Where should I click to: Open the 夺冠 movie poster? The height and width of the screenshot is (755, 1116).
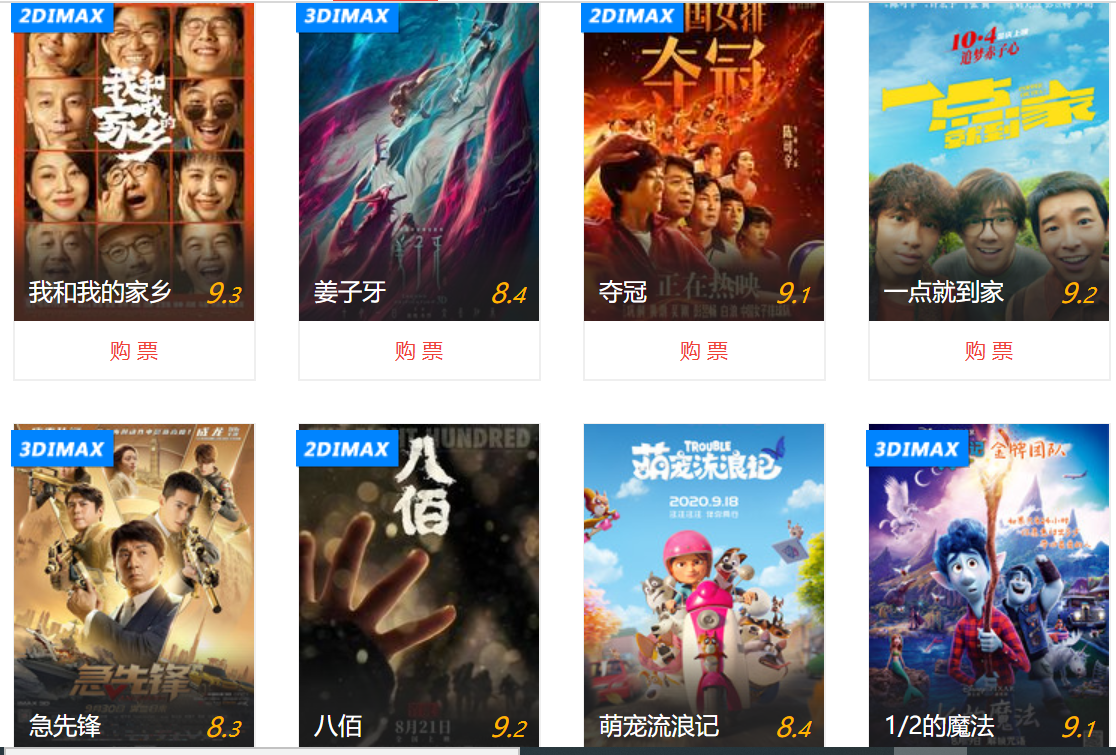[x=704, y=160]
